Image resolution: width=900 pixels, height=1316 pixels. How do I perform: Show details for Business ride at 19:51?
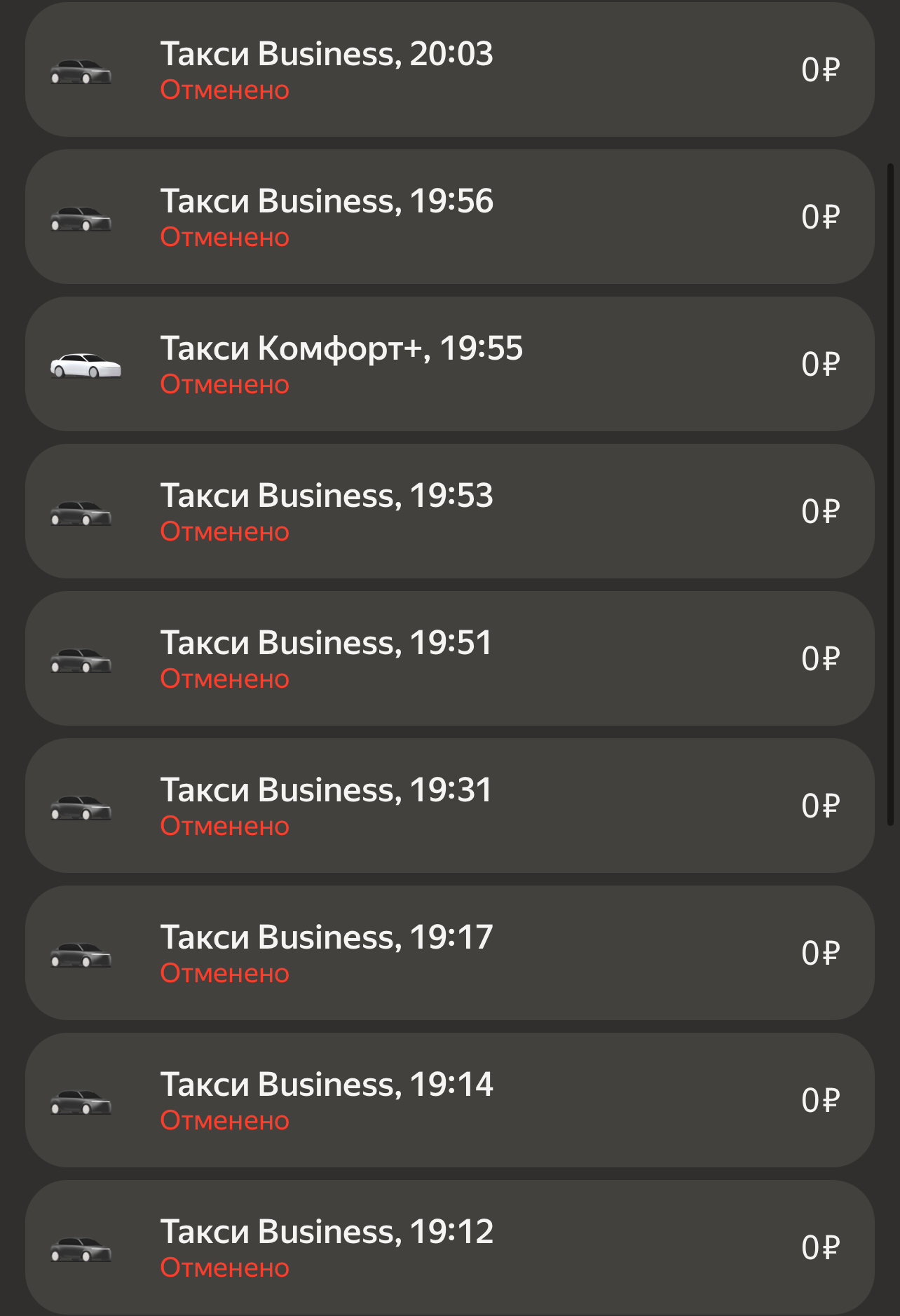(449, 658)
